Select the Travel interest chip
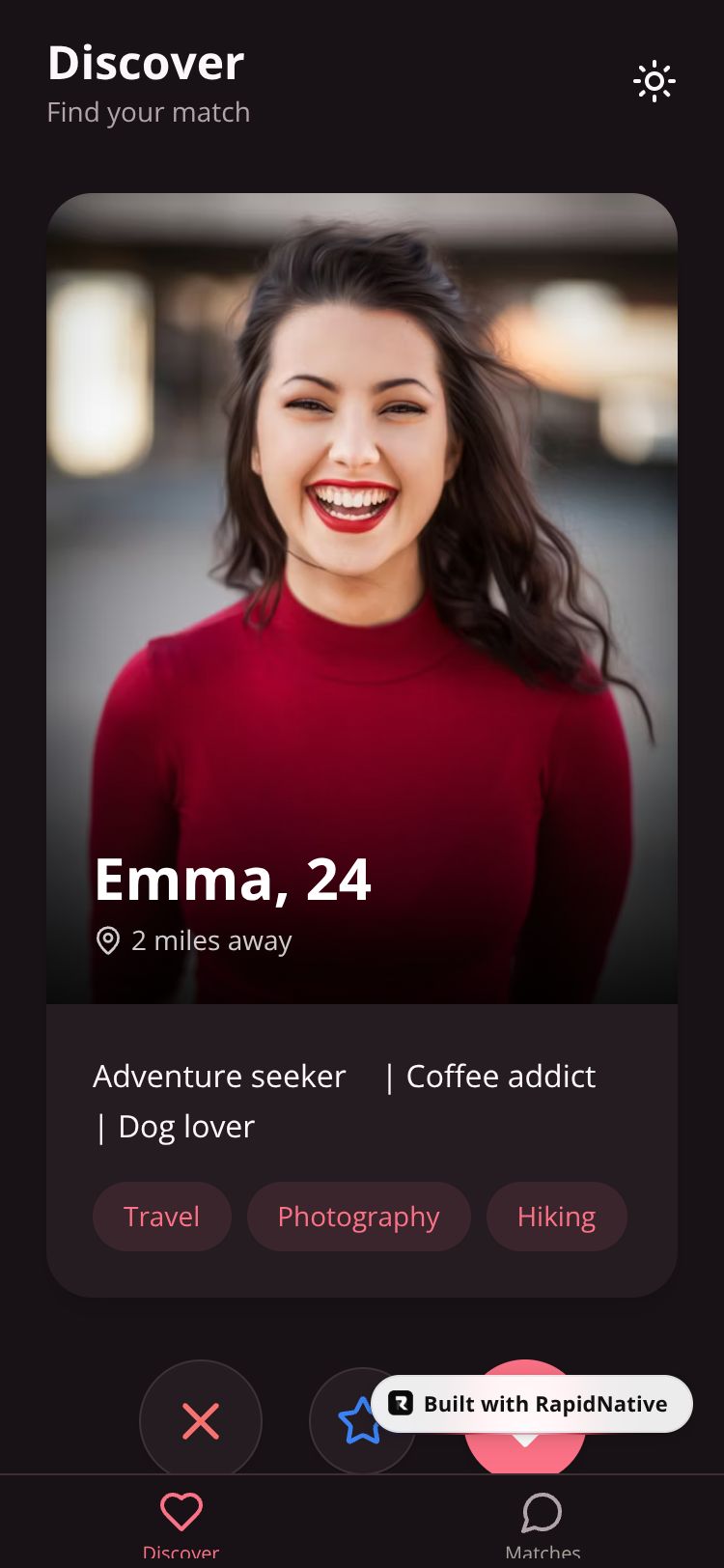The width and height of the screenshot is (724, 1568). pos(161,1217)
